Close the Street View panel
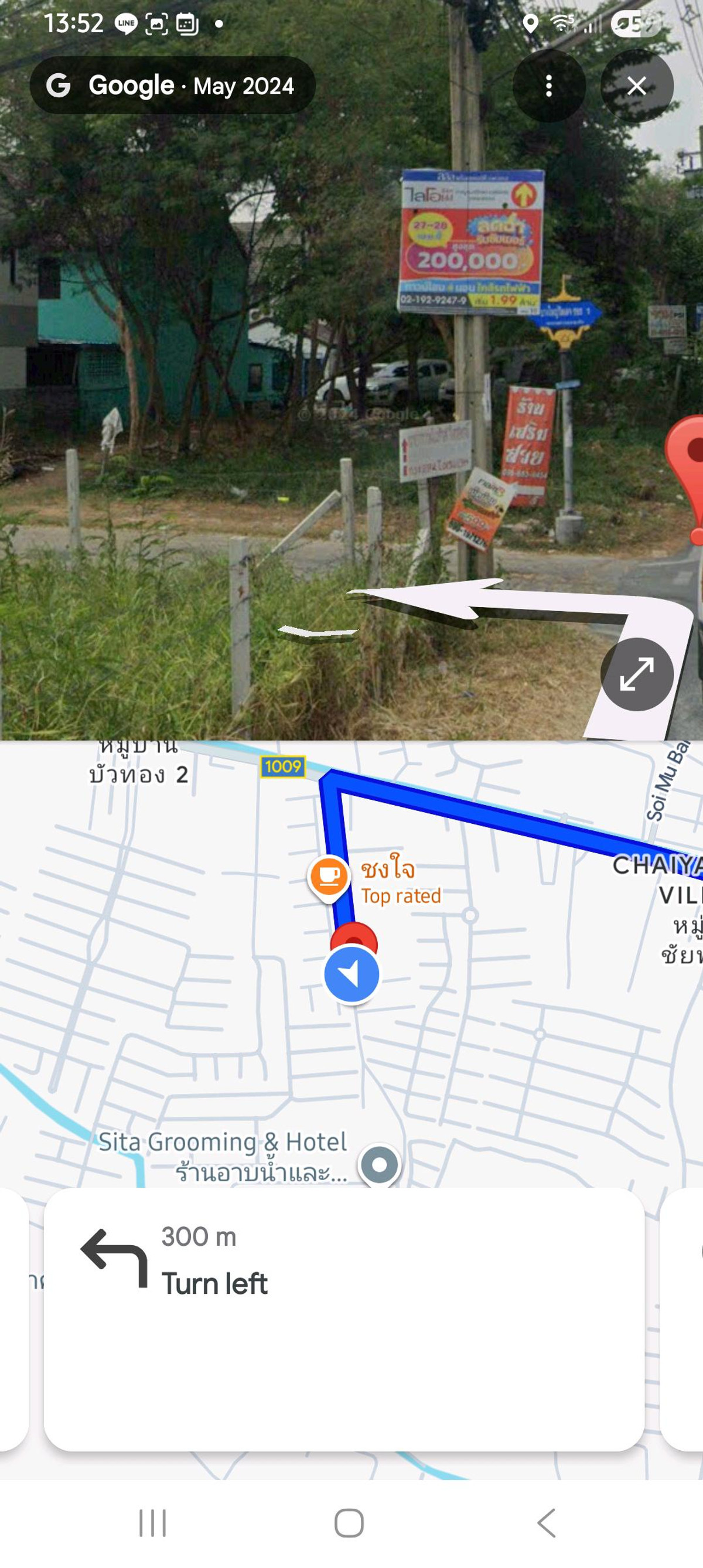703x1568 pixels. point(637,86)
